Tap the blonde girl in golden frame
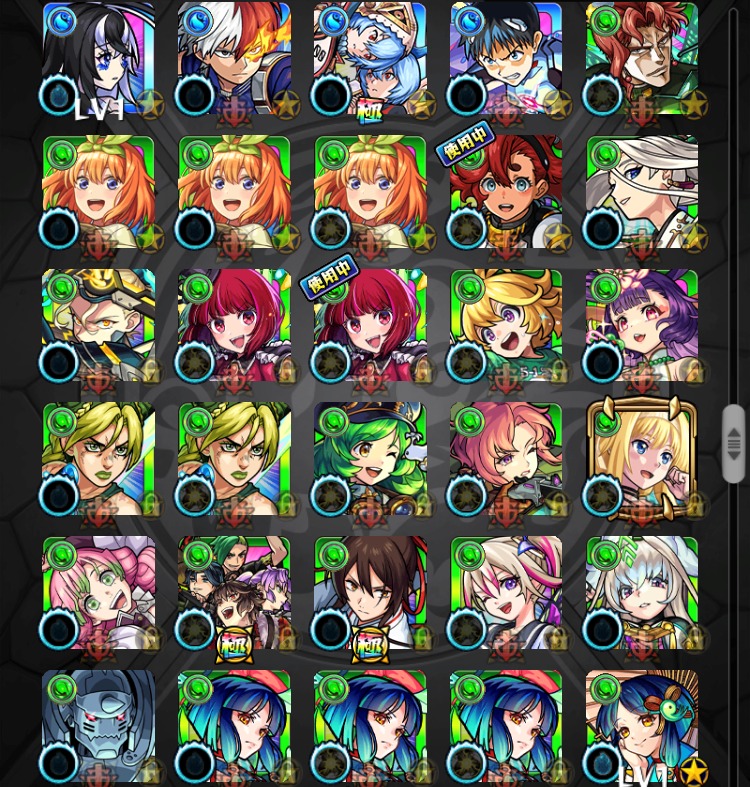750x787 pixels. 642,460
